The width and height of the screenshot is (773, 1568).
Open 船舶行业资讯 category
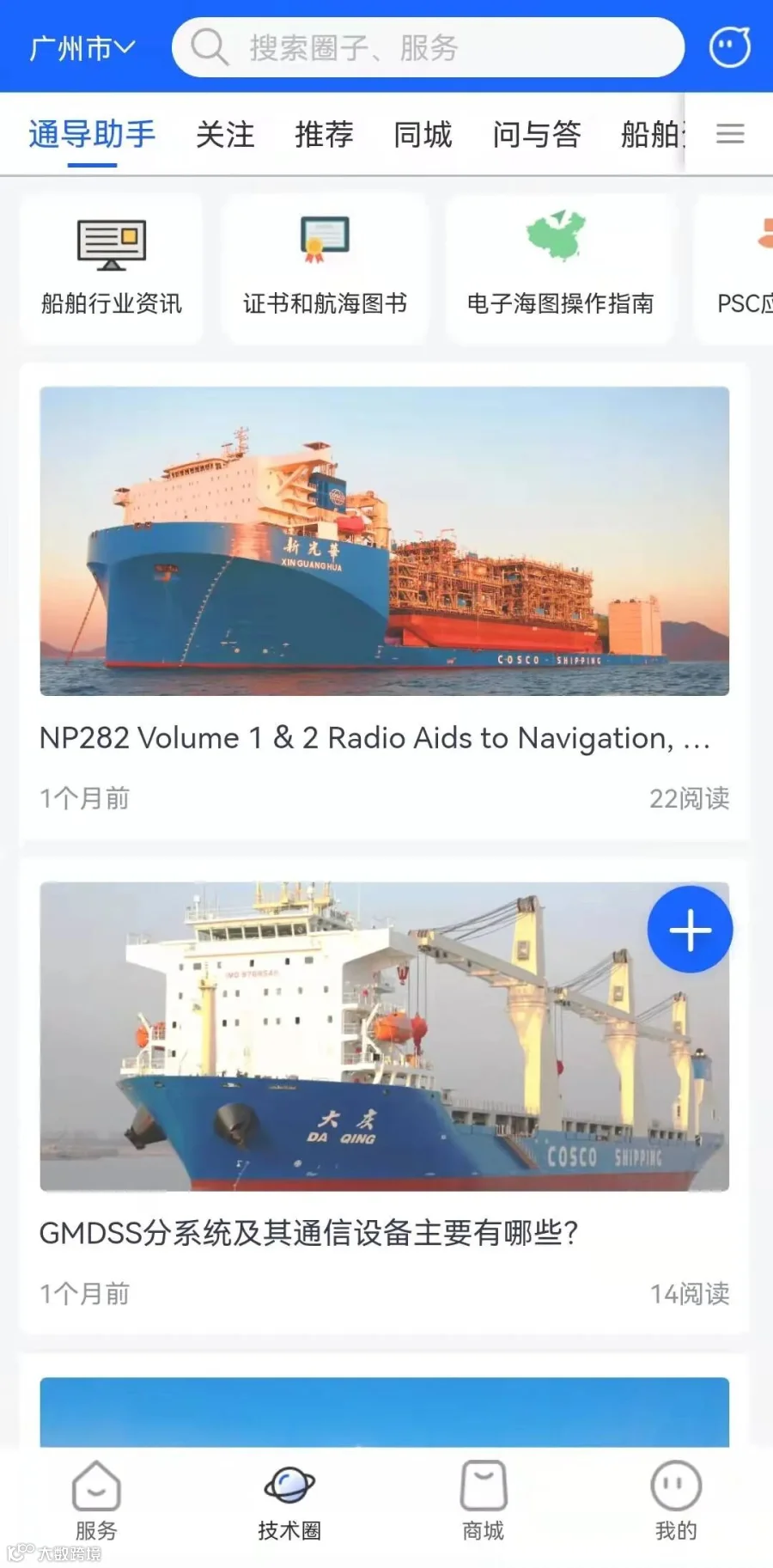point(112,268)
